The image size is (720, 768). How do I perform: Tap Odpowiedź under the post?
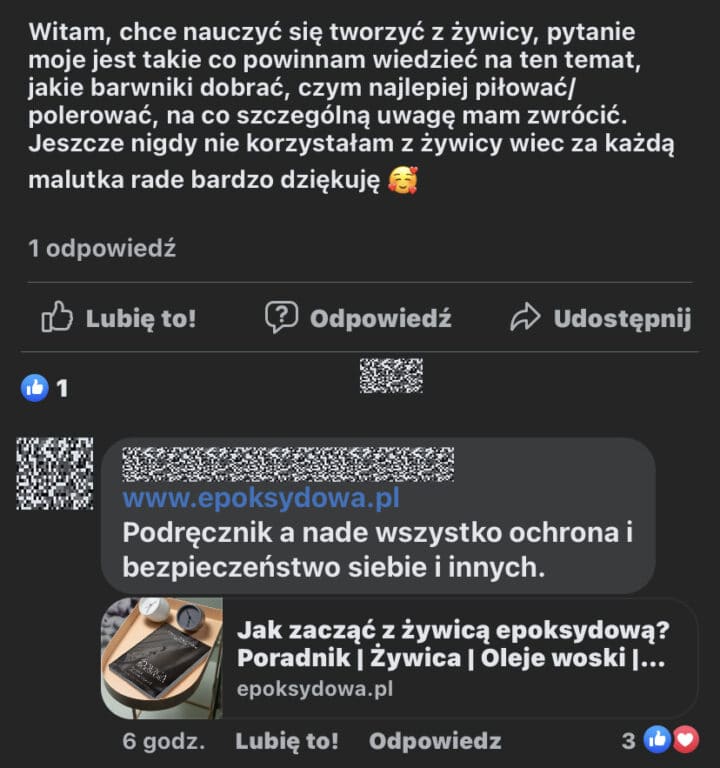point(358,318)
